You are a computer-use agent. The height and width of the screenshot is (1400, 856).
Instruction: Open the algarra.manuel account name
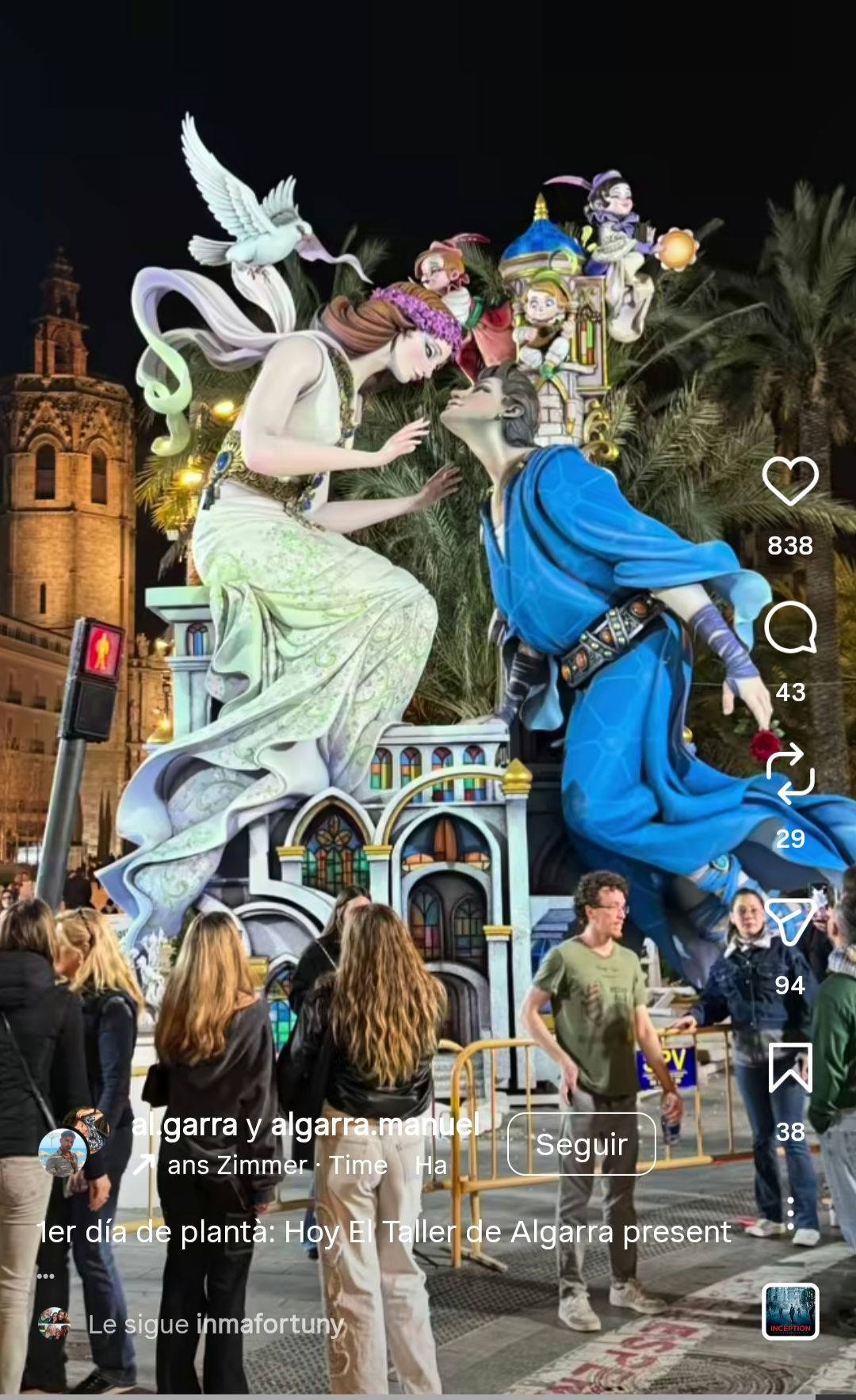pos(375,1124)
